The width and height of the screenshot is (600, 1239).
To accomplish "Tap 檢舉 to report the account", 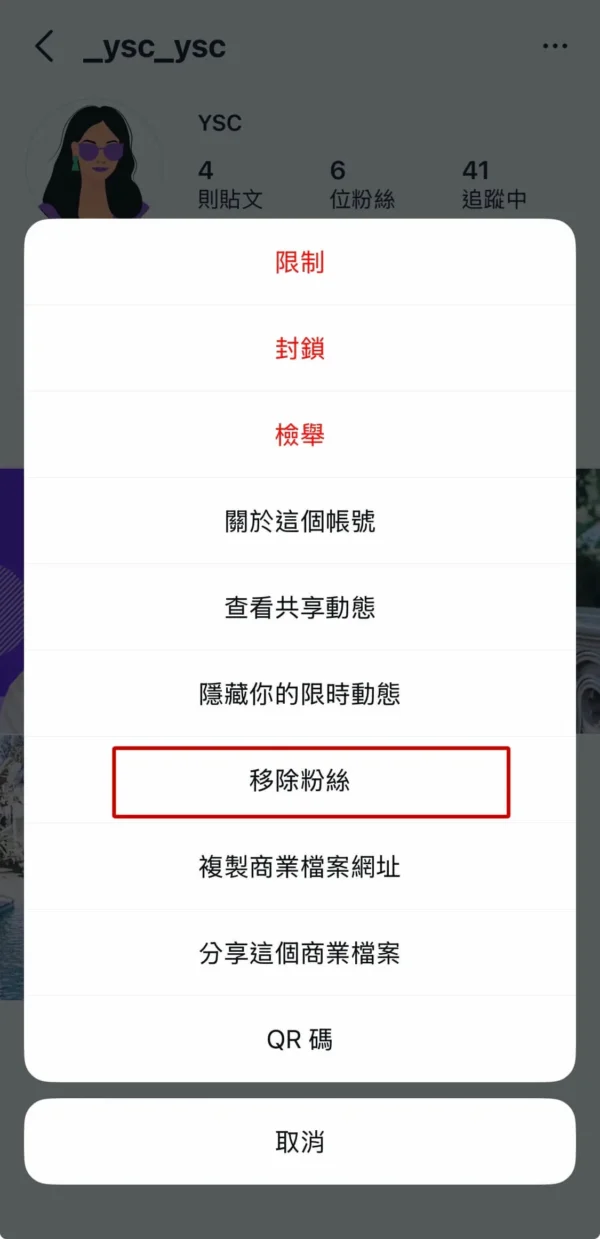I will (x=300, y=435).
